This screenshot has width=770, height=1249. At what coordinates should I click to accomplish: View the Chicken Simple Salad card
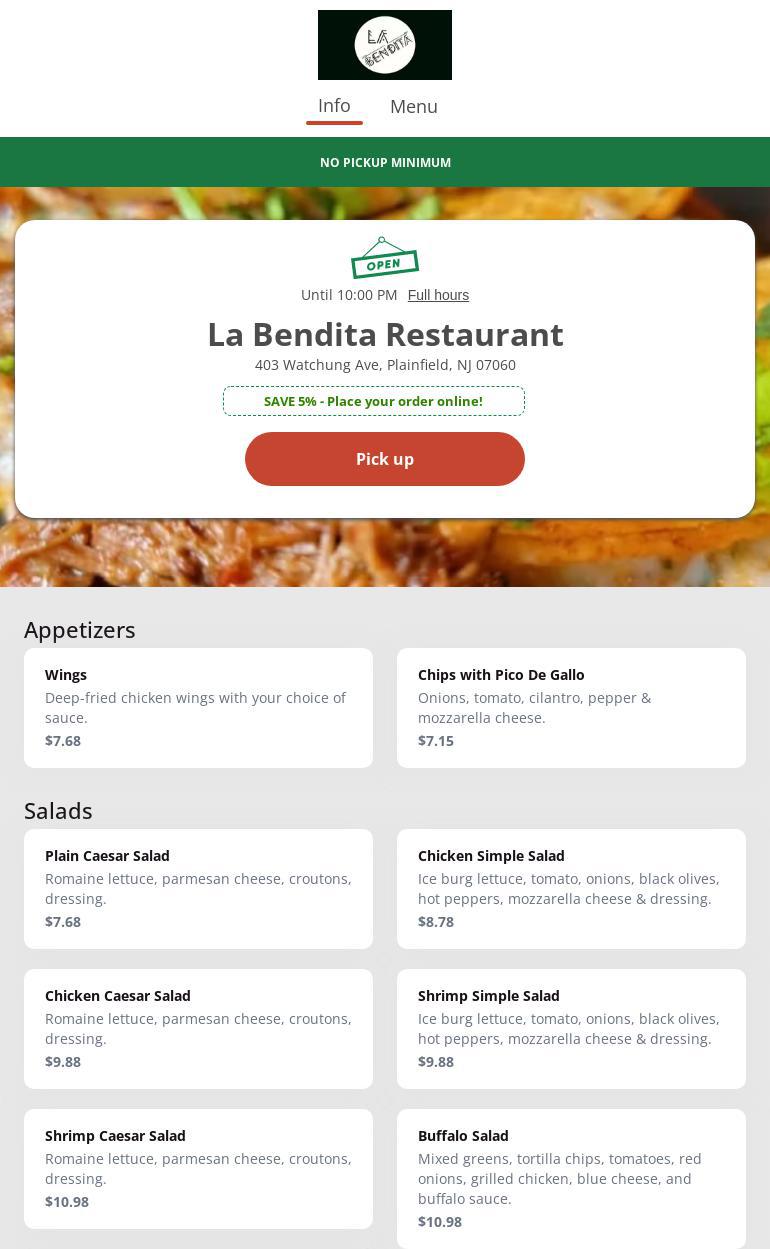click(x=571, y=889)
